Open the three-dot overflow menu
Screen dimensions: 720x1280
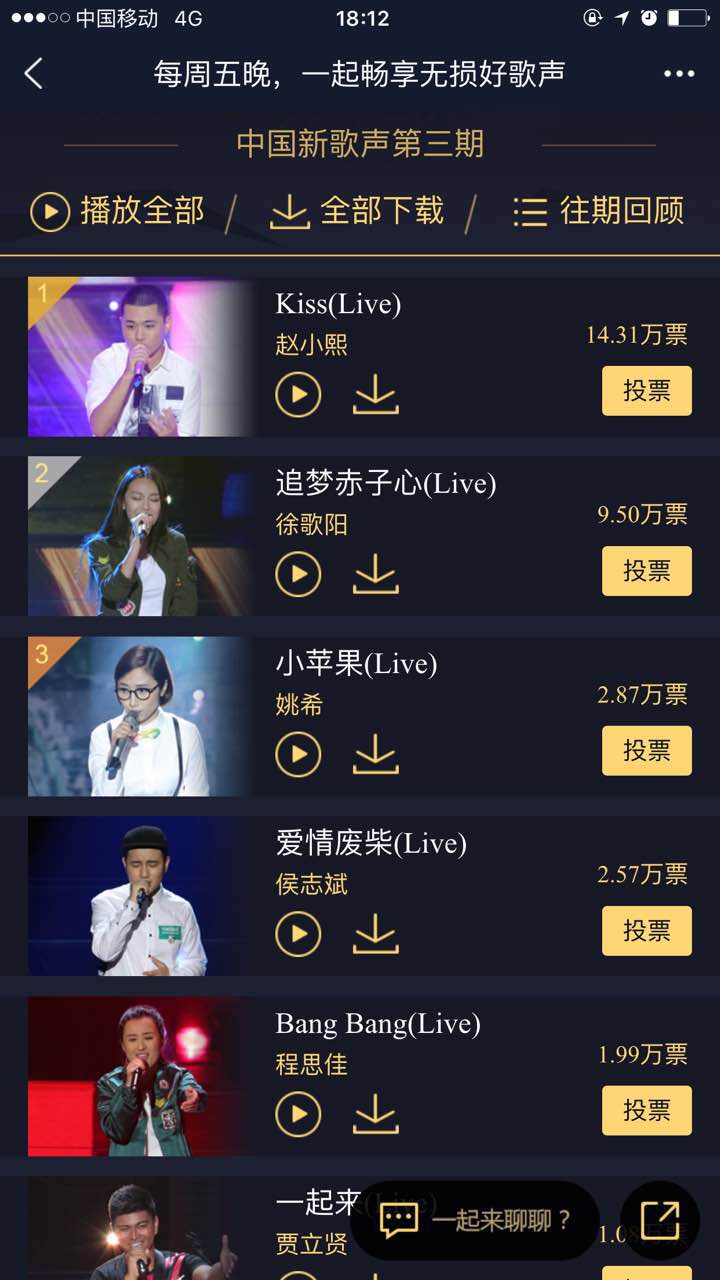[679, 74]
